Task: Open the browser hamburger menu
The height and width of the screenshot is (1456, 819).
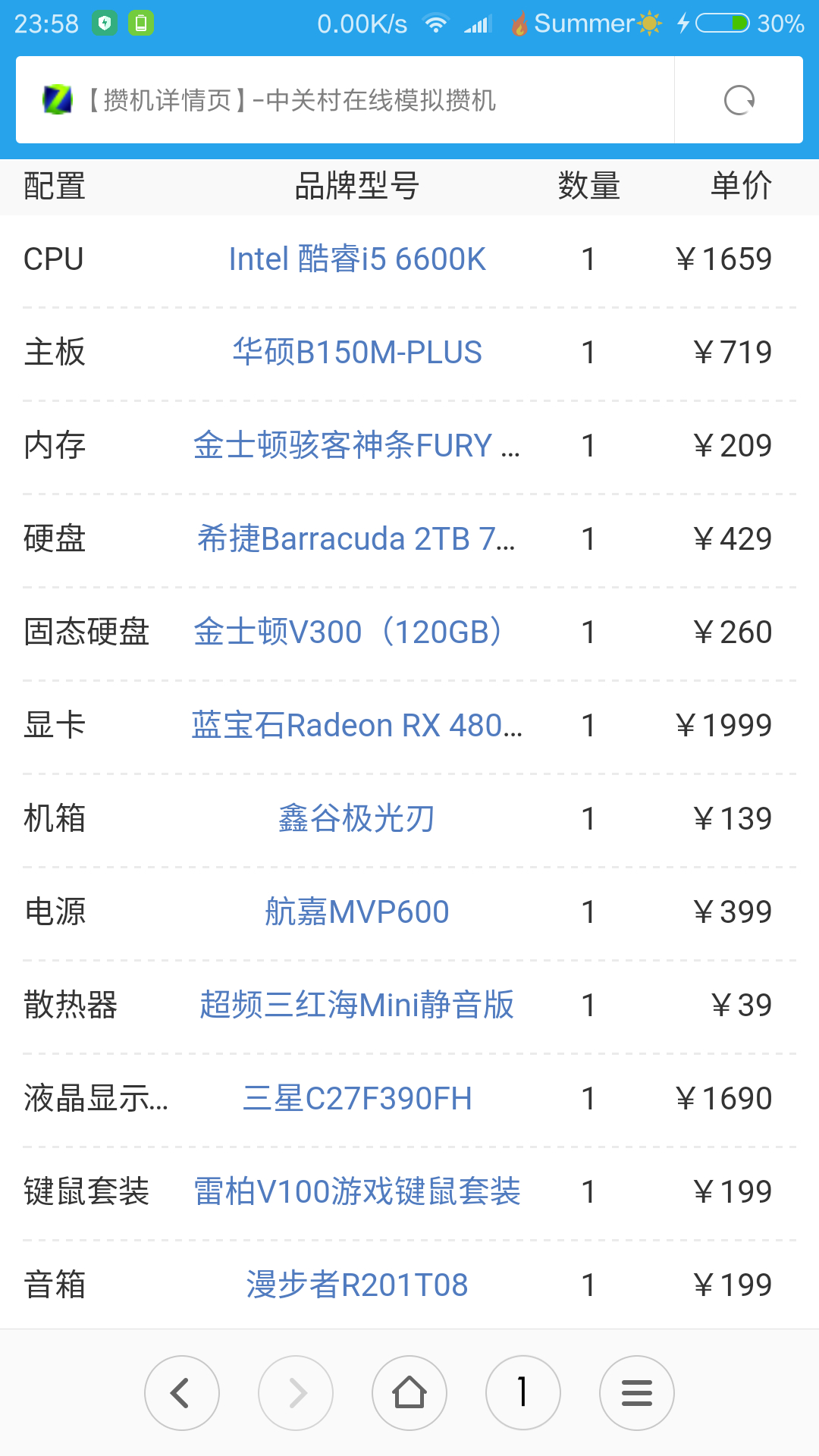Action: pos(637,1393)
